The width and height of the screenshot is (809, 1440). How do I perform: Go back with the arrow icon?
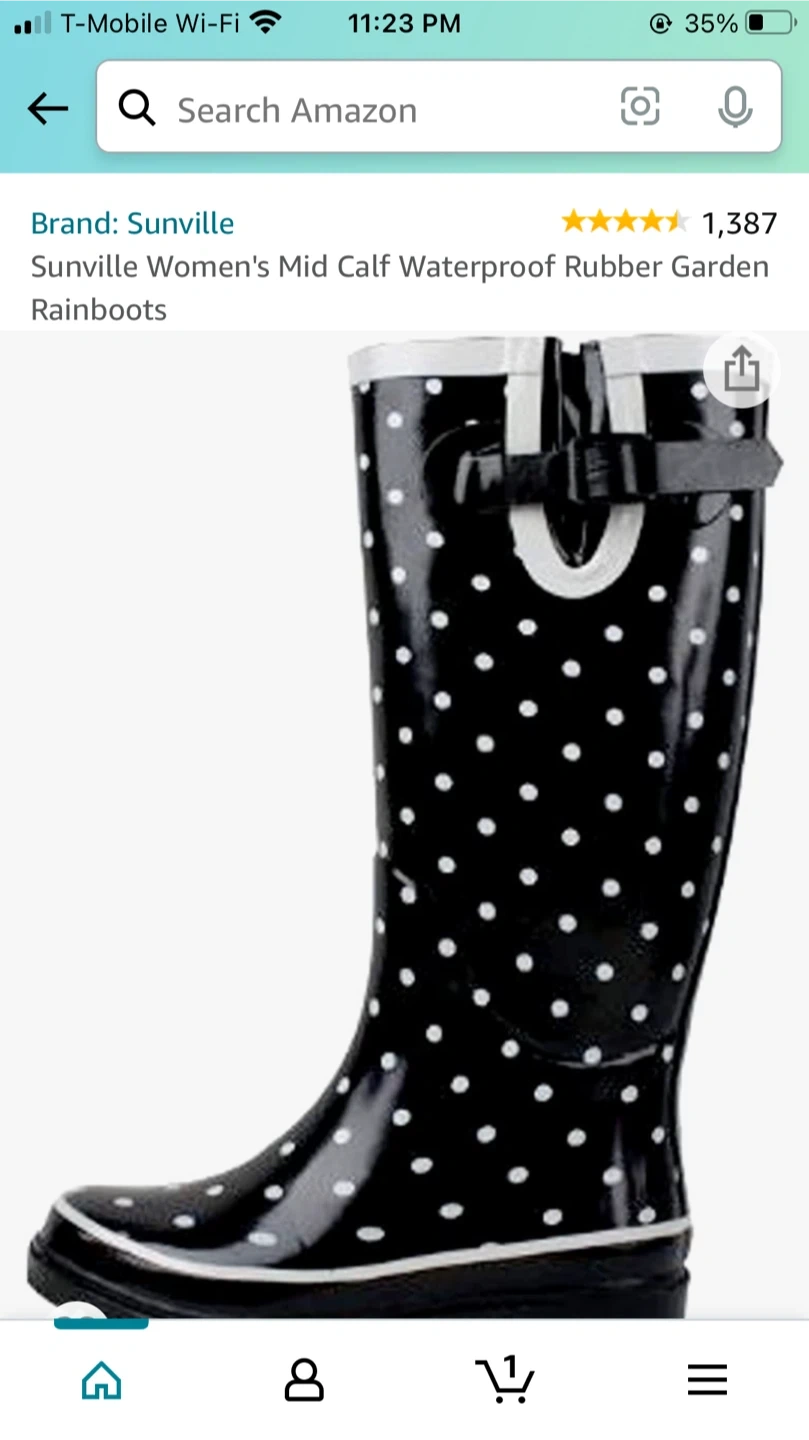click(47, 108)
